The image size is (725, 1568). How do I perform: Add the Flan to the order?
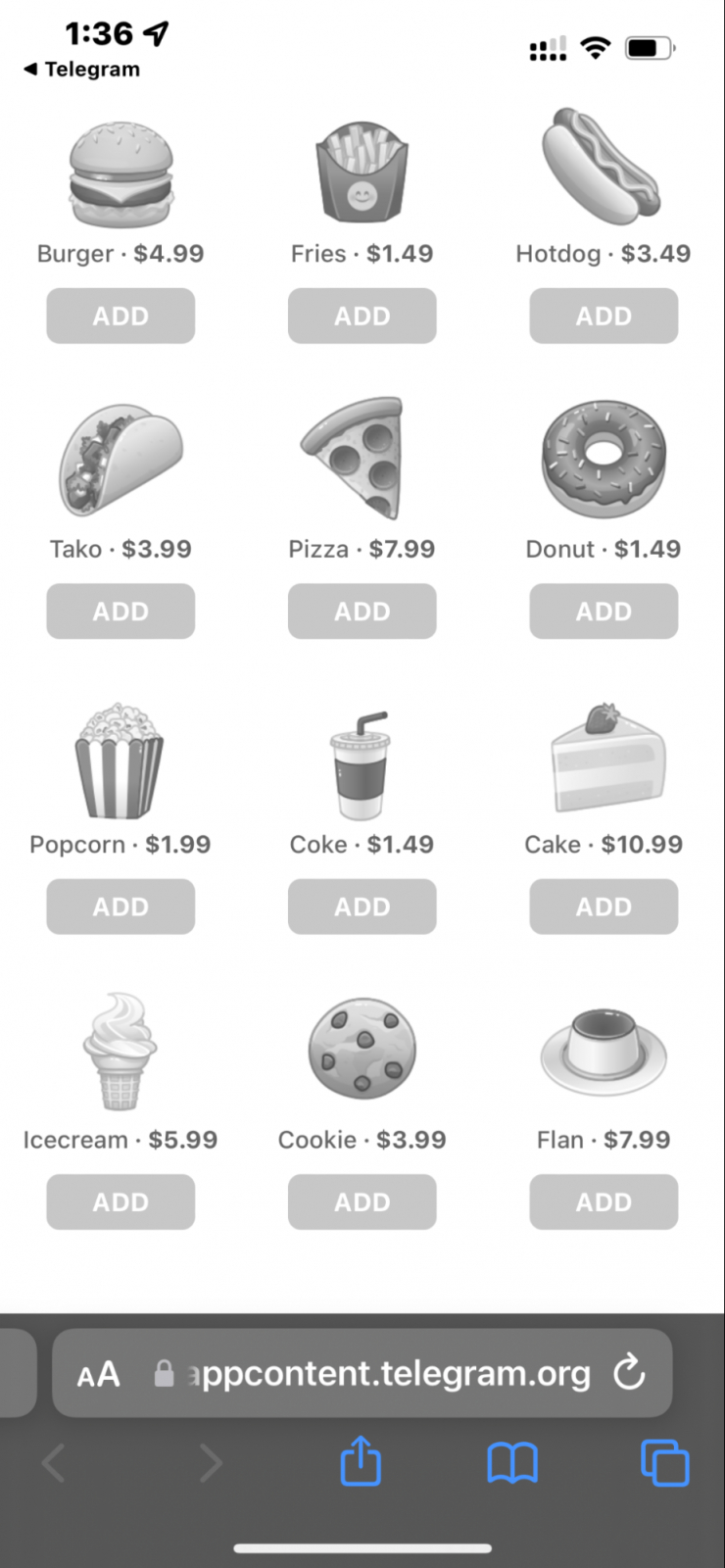coord(604,1201)
